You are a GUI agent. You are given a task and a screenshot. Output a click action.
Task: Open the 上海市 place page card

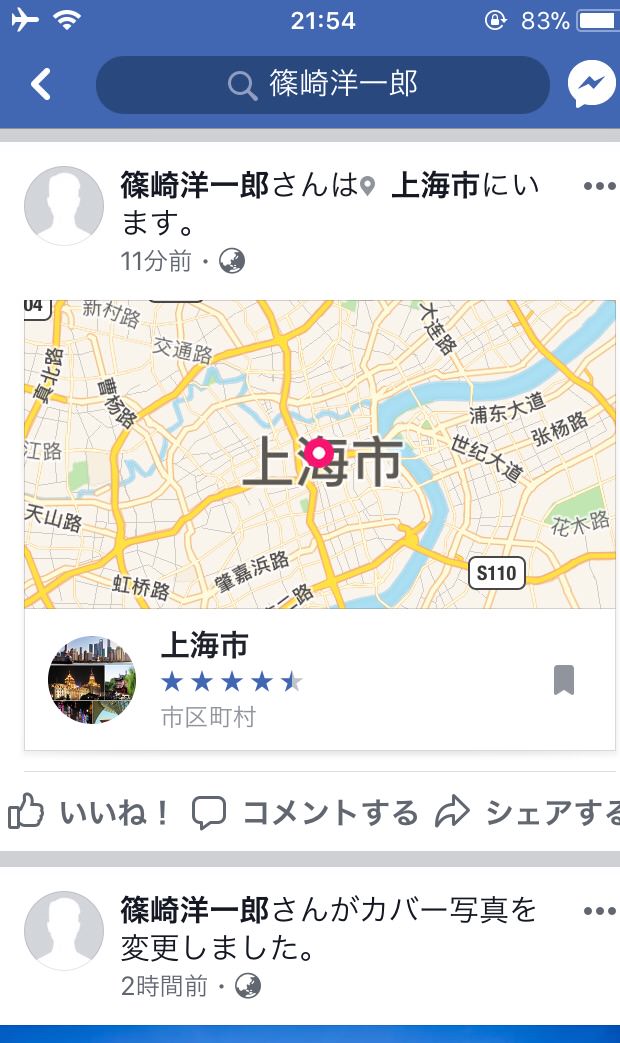(320, 680)
